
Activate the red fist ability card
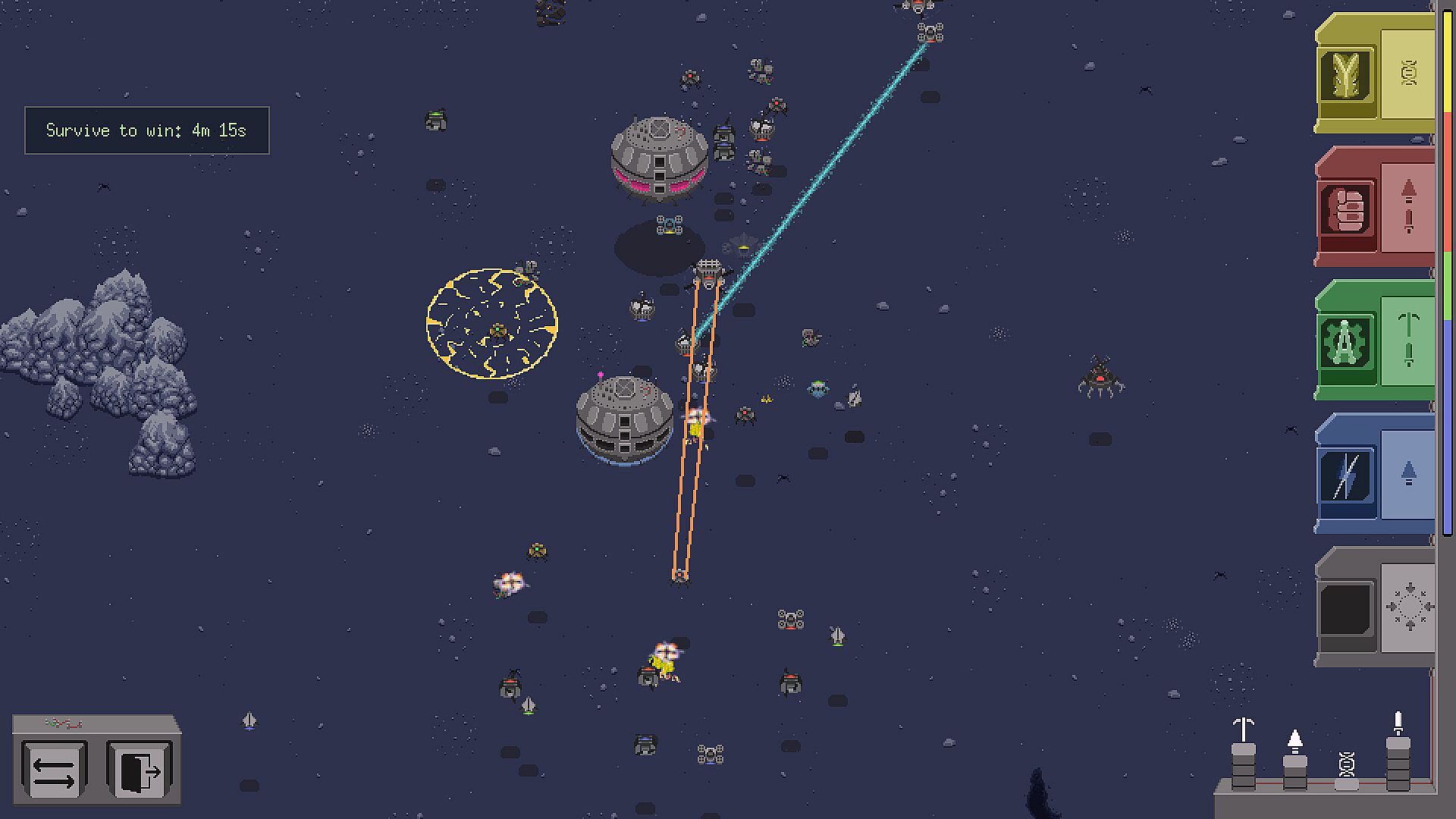click(x=1346, y=209)
